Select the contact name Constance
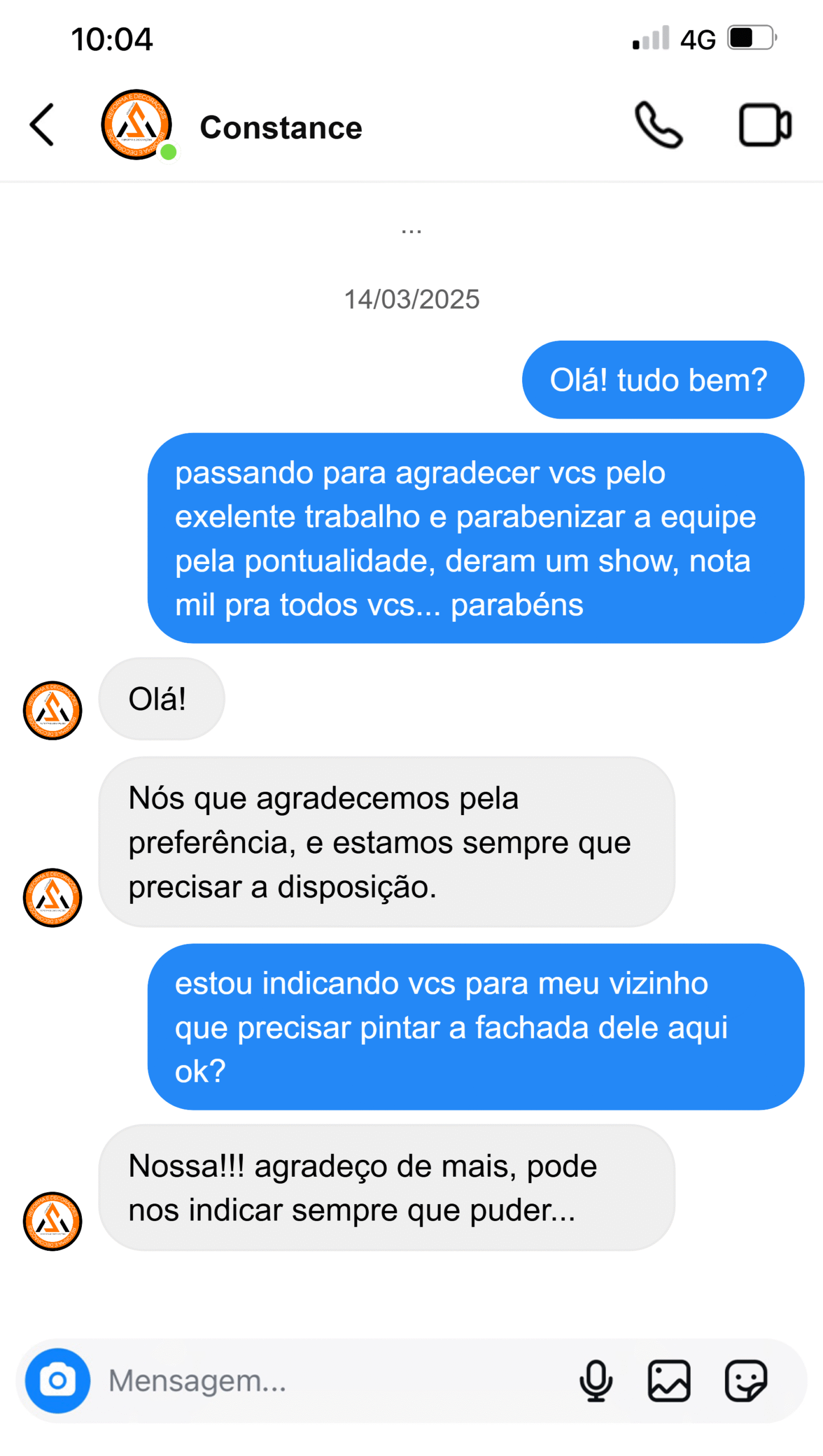Image resolution: width=823 pixels, height=1456 pixels. click(281, 126)
